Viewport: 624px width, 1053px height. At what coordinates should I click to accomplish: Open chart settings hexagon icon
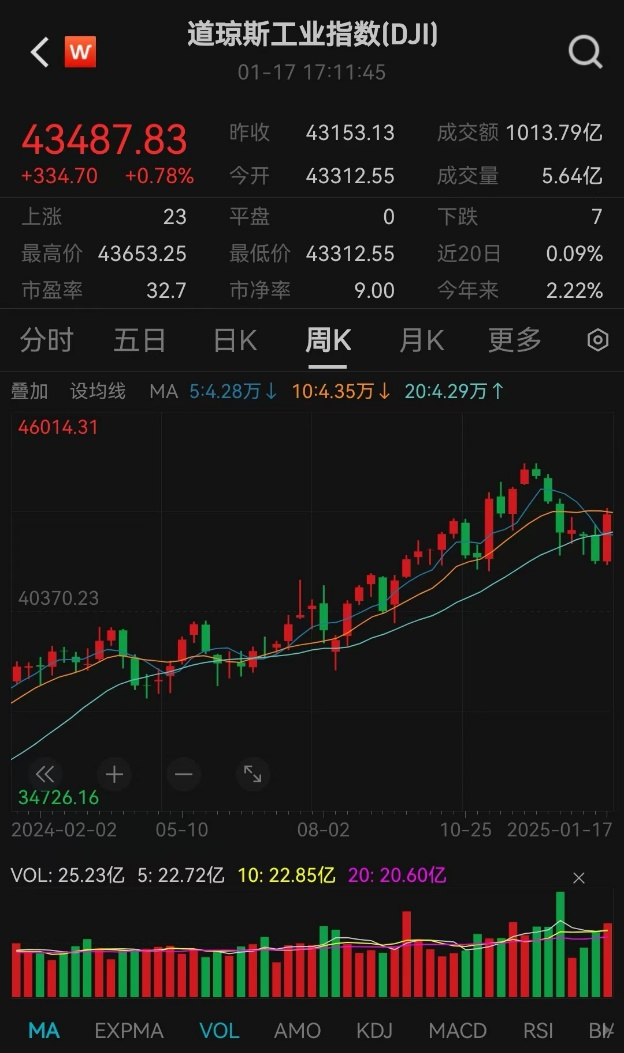coord(597,340)
